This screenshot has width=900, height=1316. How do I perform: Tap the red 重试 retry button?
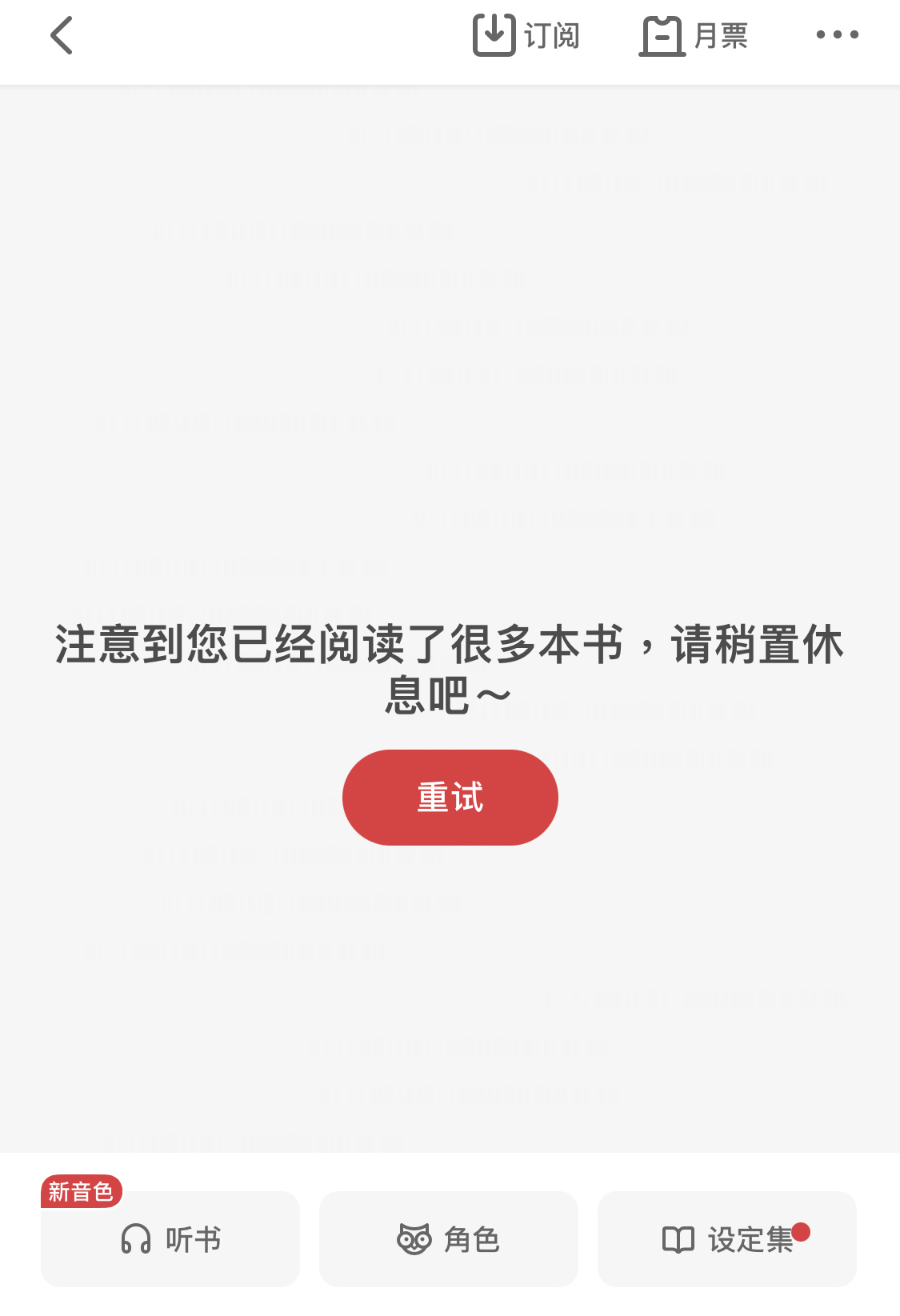[x=450, y=797]
